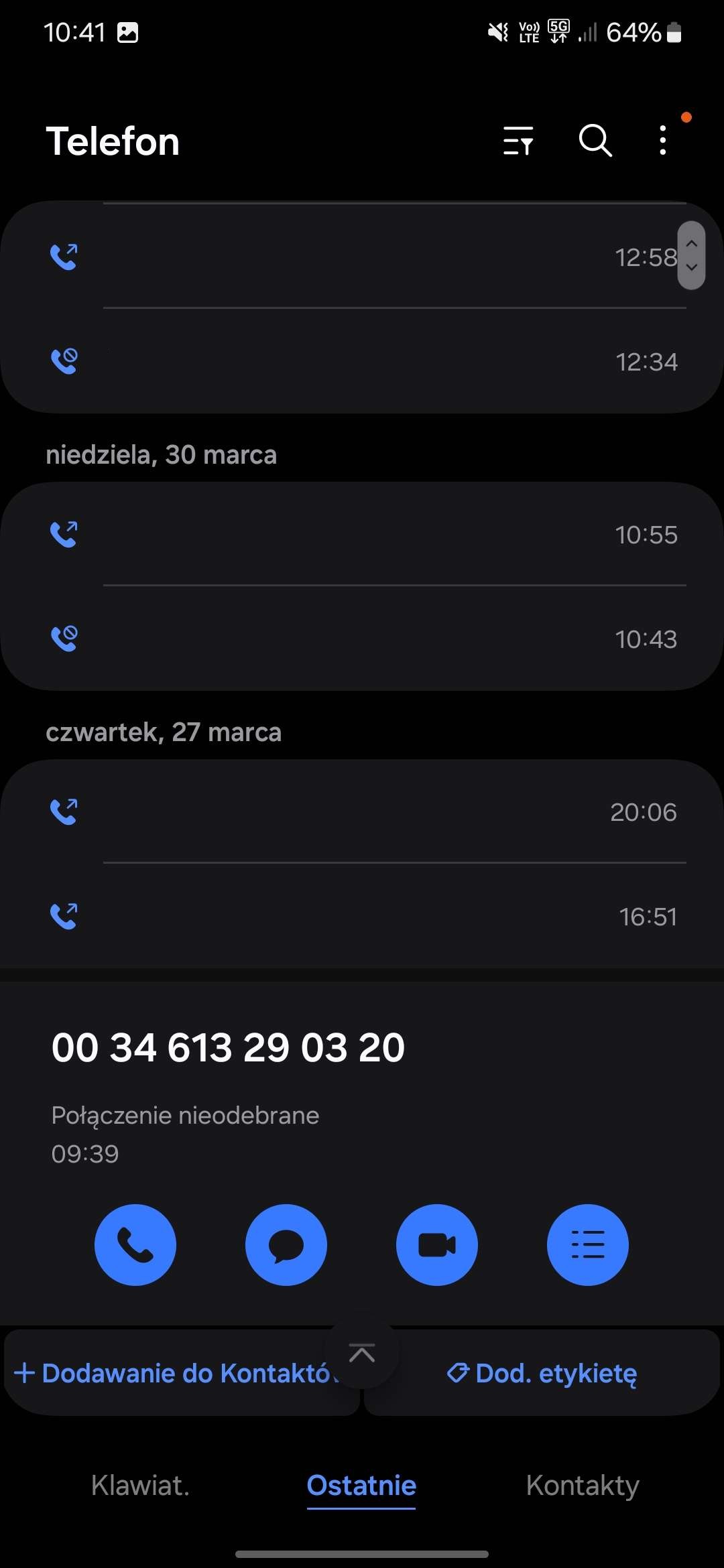Open the call entry from 12:58
The width and height of the screenshot is (724, 1568).
coord(362,257)
